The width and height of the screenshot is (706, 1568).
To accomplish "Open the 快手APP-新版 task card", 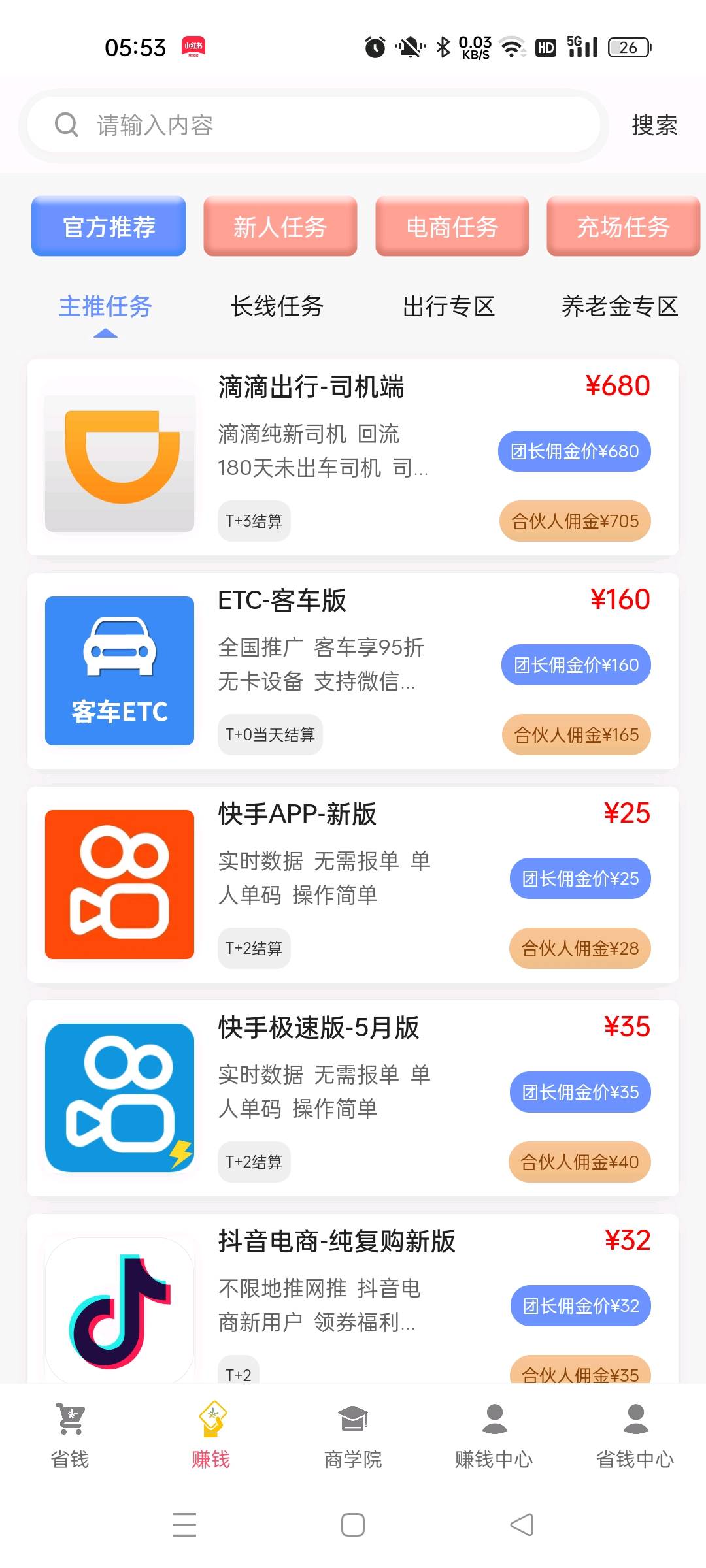I will pyautogui.click(x=353, y=885).
